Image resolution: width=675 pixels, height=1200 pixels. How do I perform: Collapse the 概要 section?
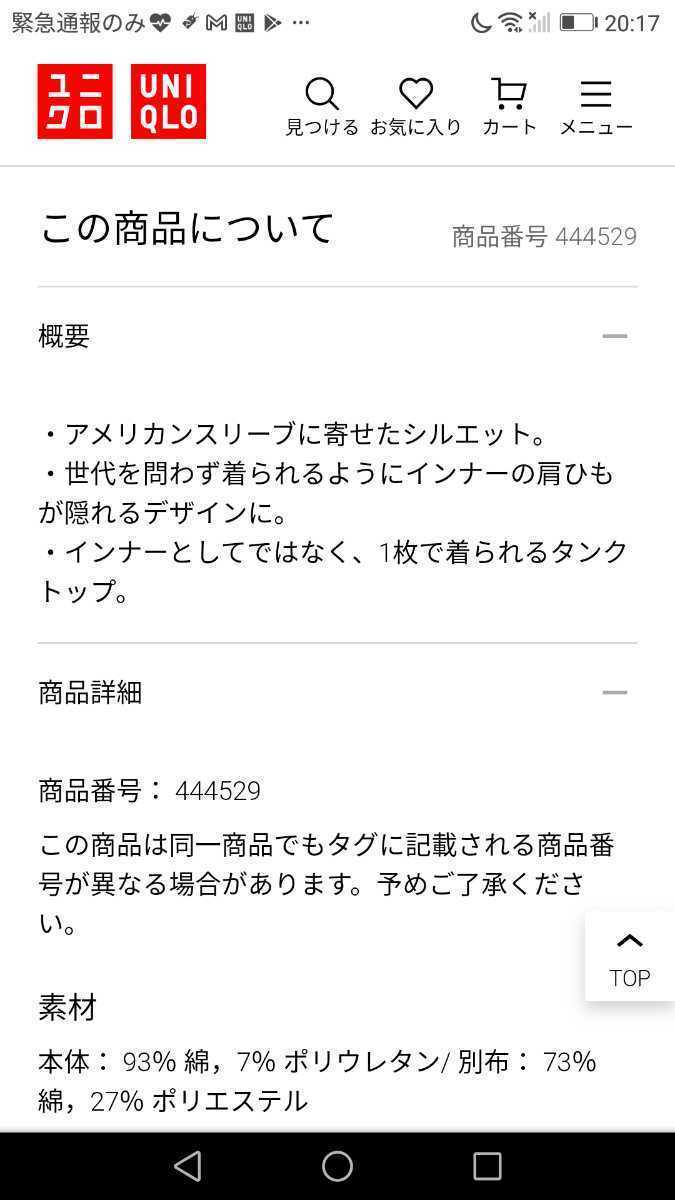(615, 336)
